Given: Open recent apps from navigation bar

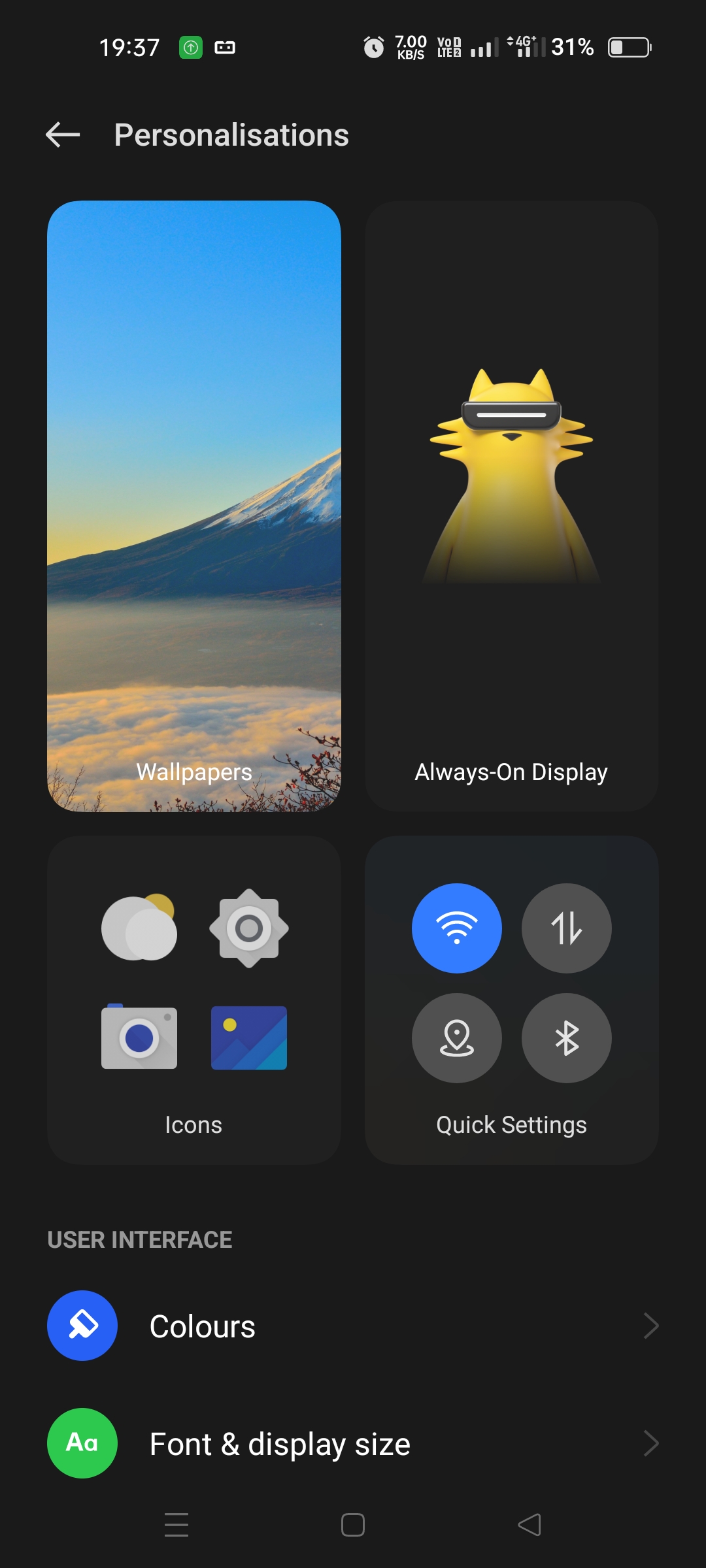Looking at the screenshot, I should click(x=176, y=1525).
